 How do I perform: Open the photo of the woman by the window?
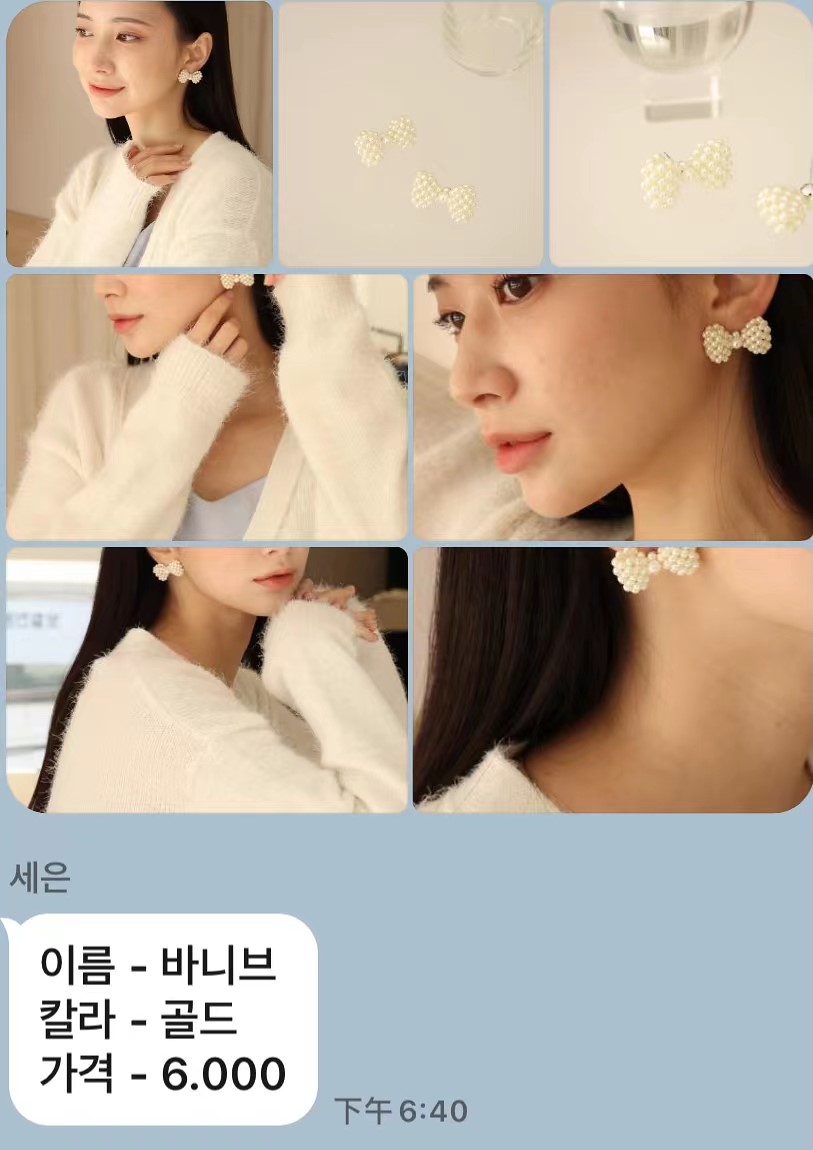tap(207, 679)
